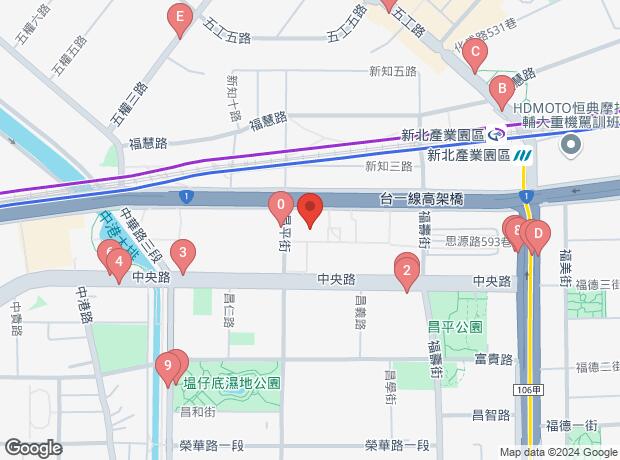
Task: Tap the unlabeled red location pin
Action: coord(310,210)
